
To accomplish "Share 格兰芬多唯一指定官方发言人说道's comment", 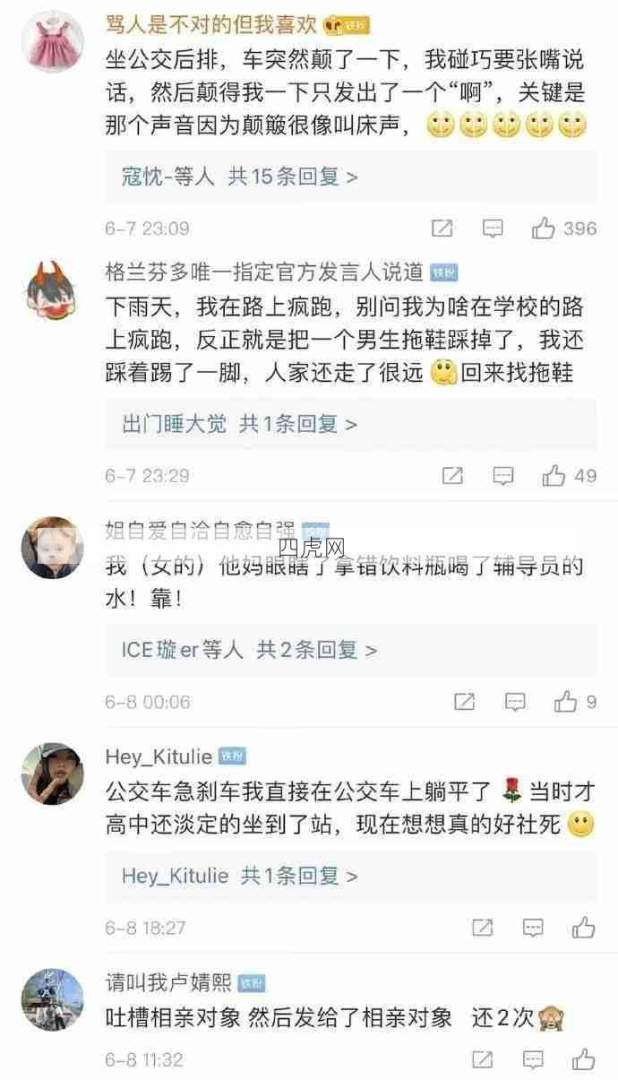I will tap(453, 475).
